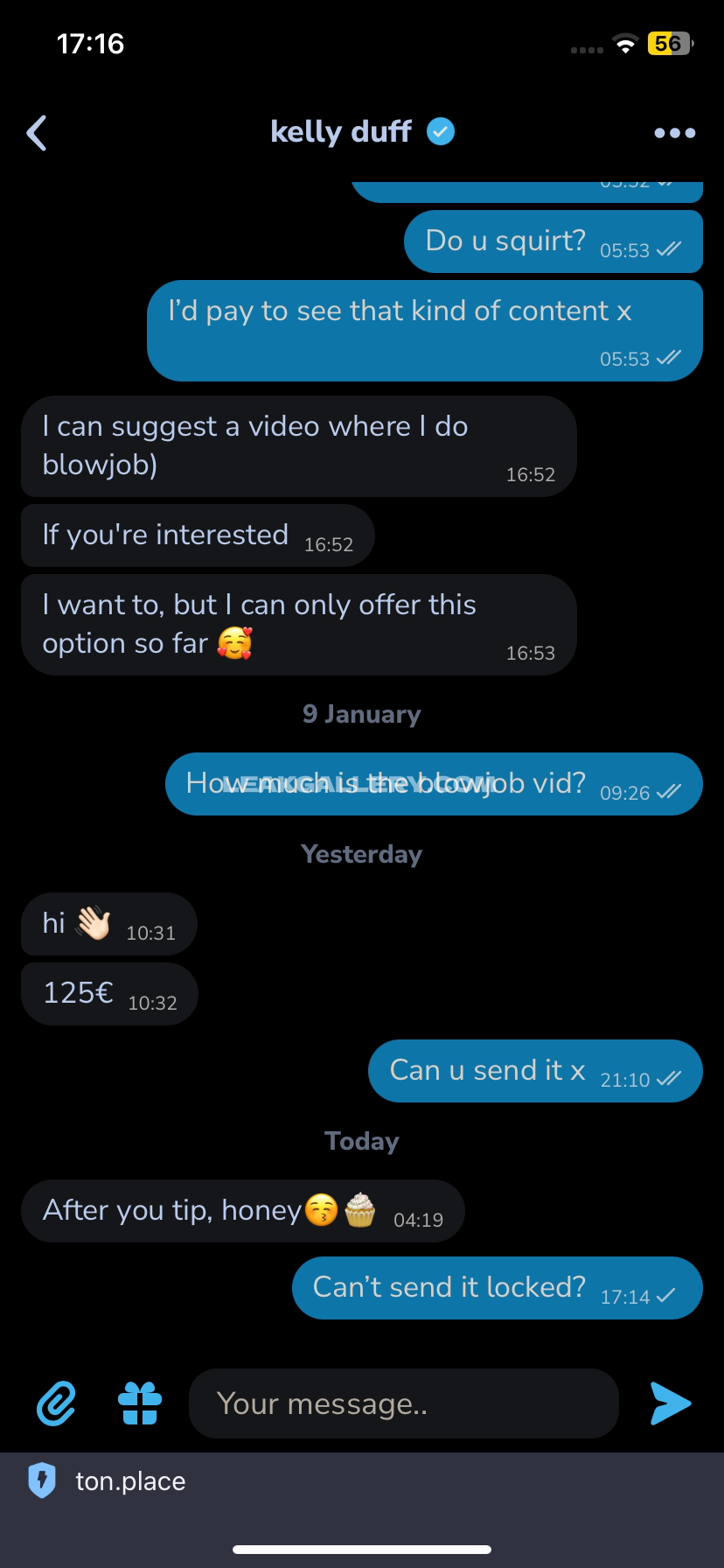
Task: Focus the Your message field
Action: tap(403, 1403)
